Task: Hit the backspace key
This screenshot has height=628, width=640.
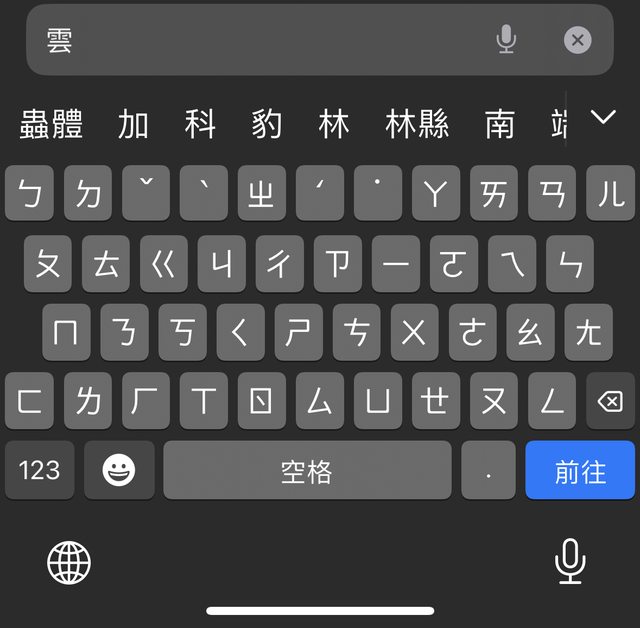Action: pos(610,401)
